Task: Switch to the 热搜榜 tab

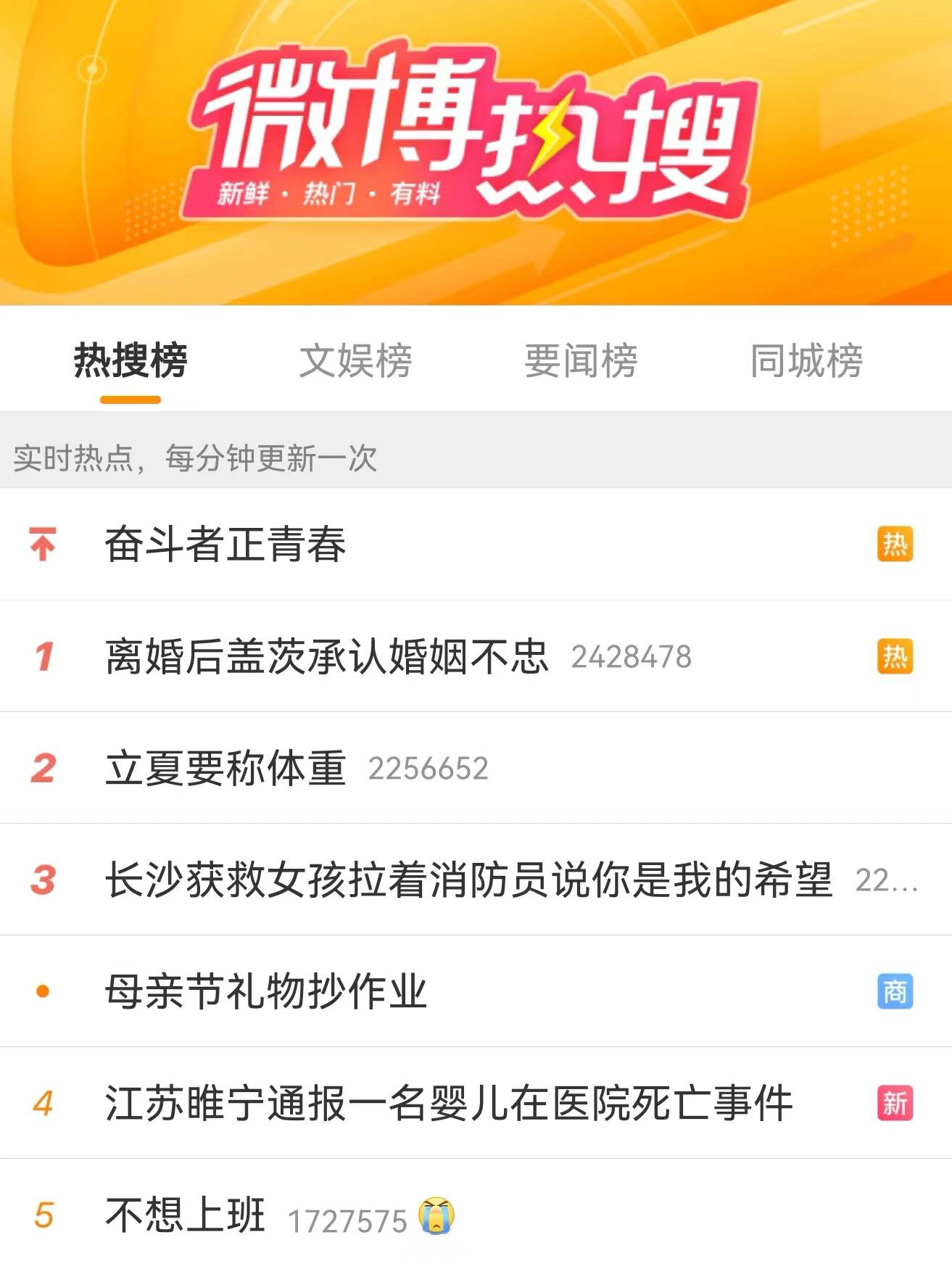Action: click(x=131, y=360)
